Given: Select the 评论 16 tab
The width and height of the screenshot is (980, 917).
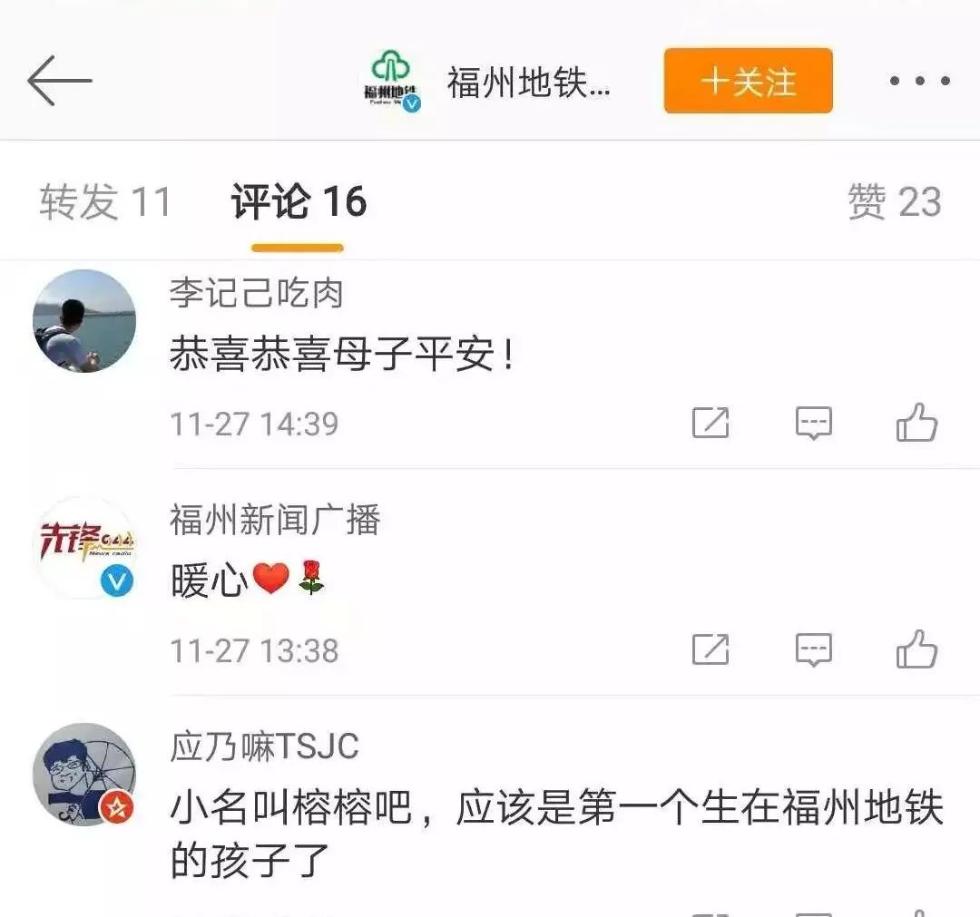Looking at the screenshot, I should (x=298, y=202).
